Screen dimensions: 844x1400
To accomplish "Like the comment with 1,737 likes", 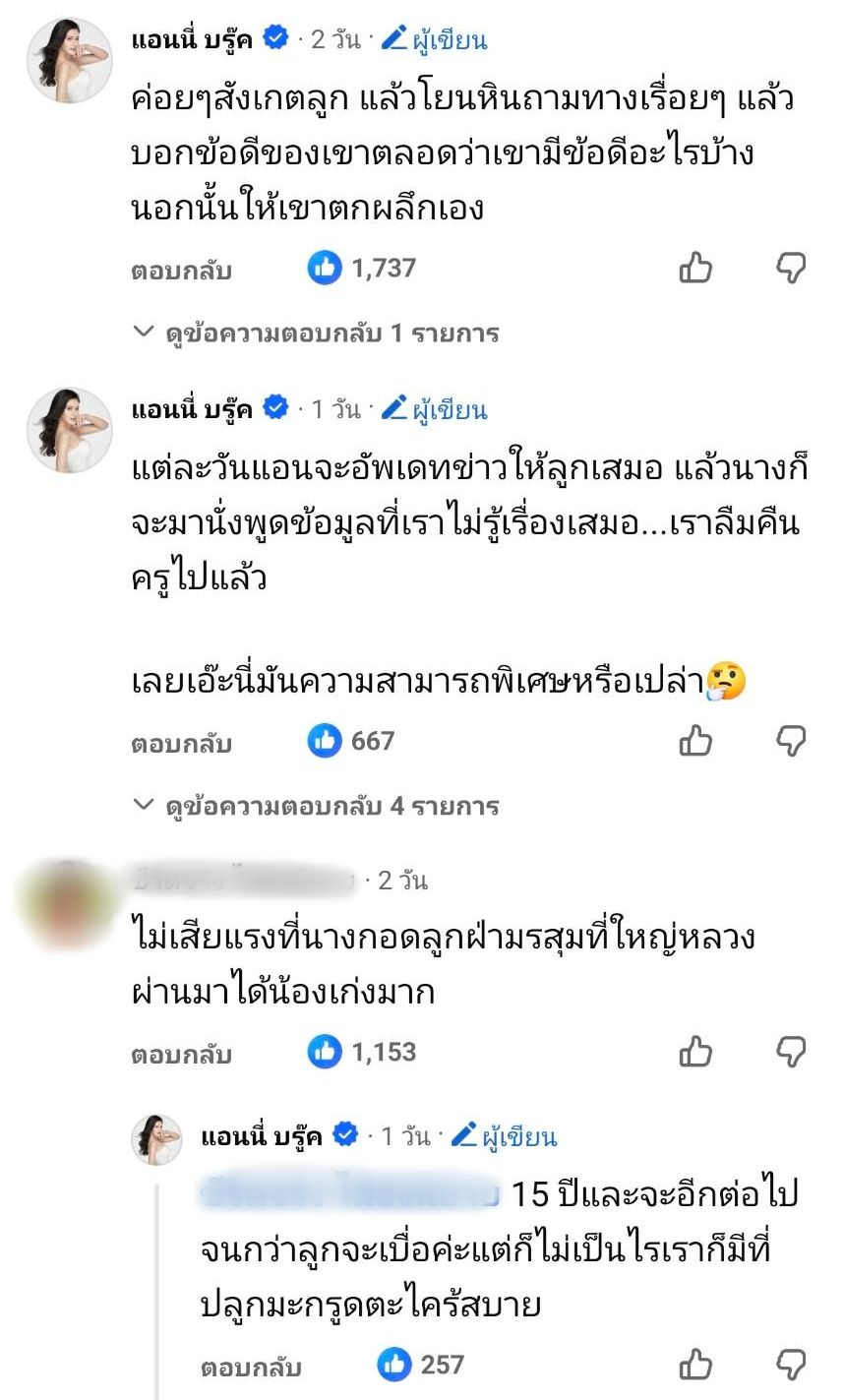I will 695,268.
